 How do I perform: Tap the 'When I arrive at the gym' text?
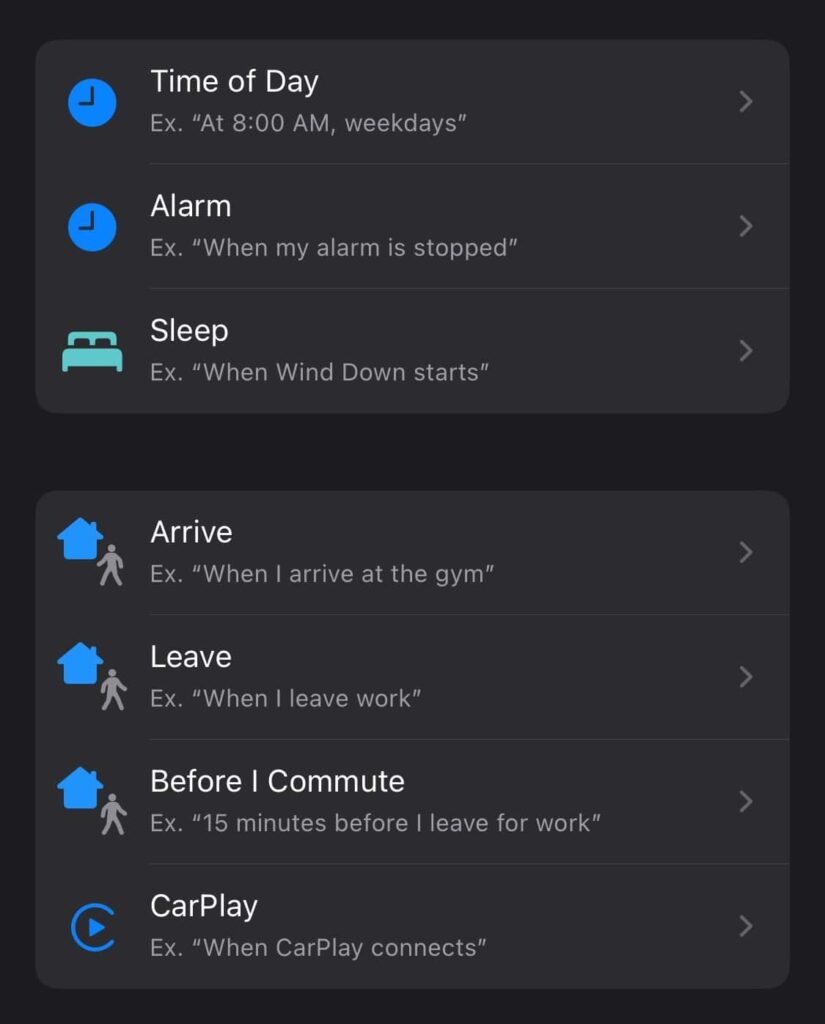[320, 573]
